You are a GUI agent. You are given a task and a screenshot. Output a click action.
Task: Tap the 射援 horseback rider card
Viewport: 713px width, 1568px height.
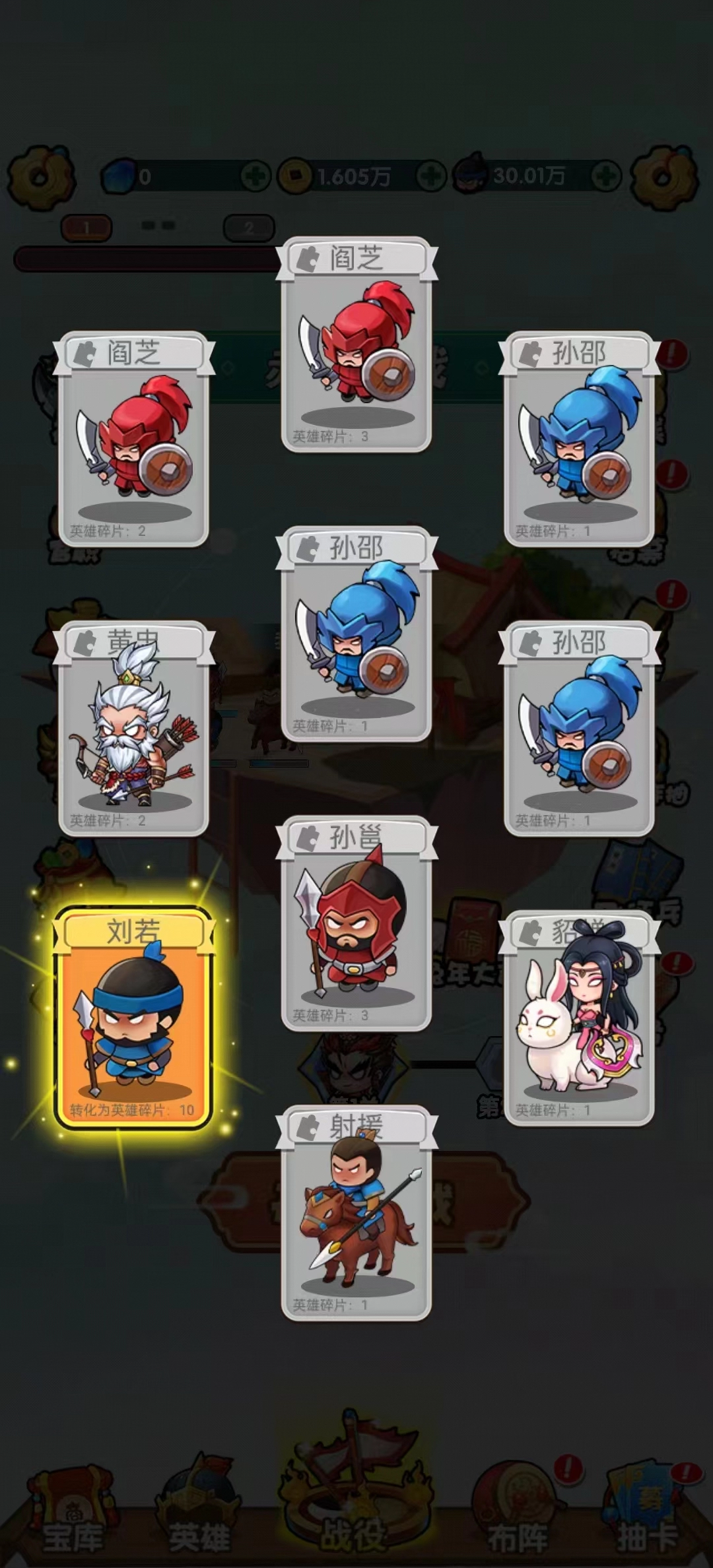[356, 1213]
